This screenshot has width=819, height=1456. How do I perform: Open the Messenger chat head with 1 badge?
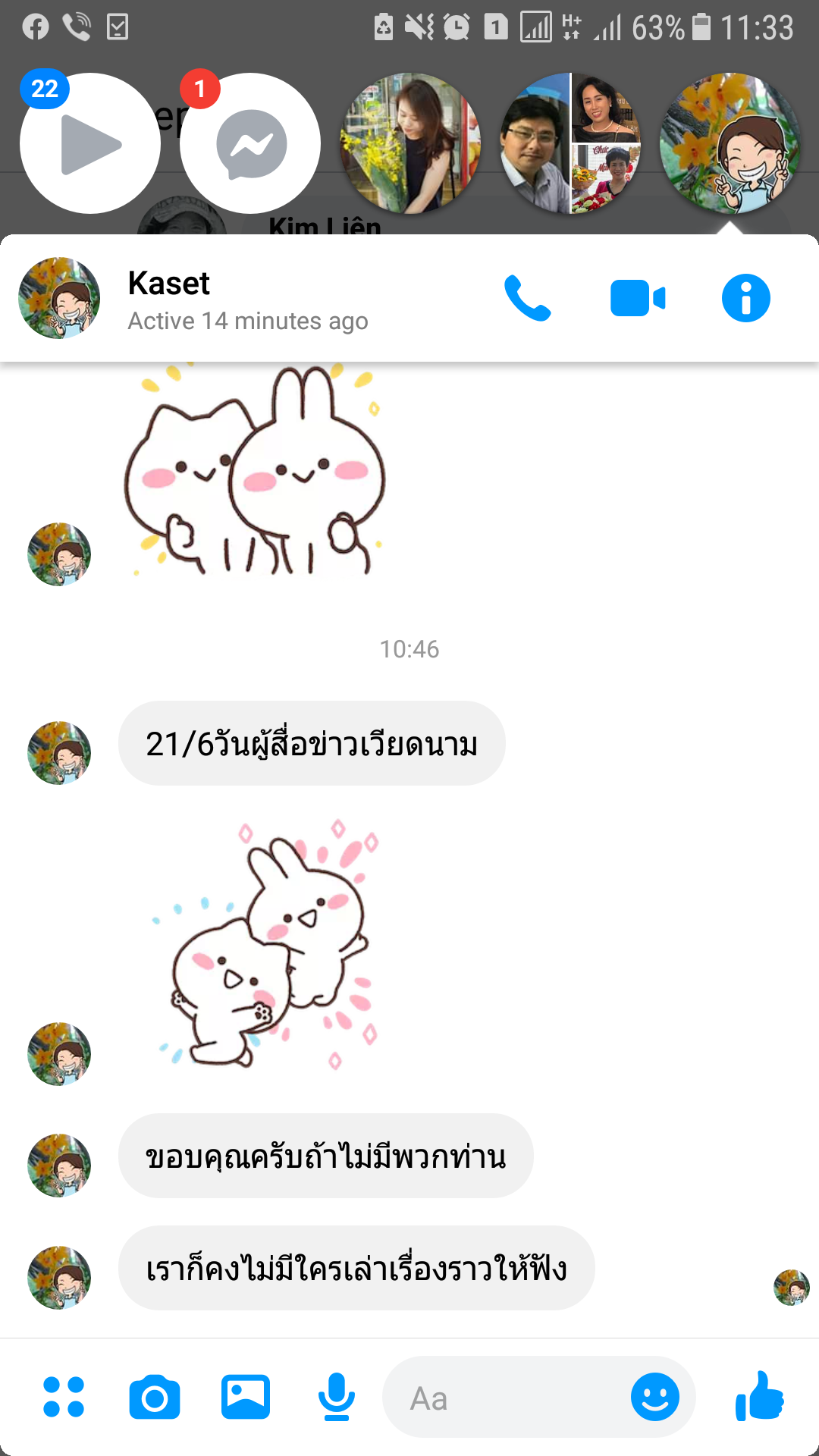click(250, 144)
